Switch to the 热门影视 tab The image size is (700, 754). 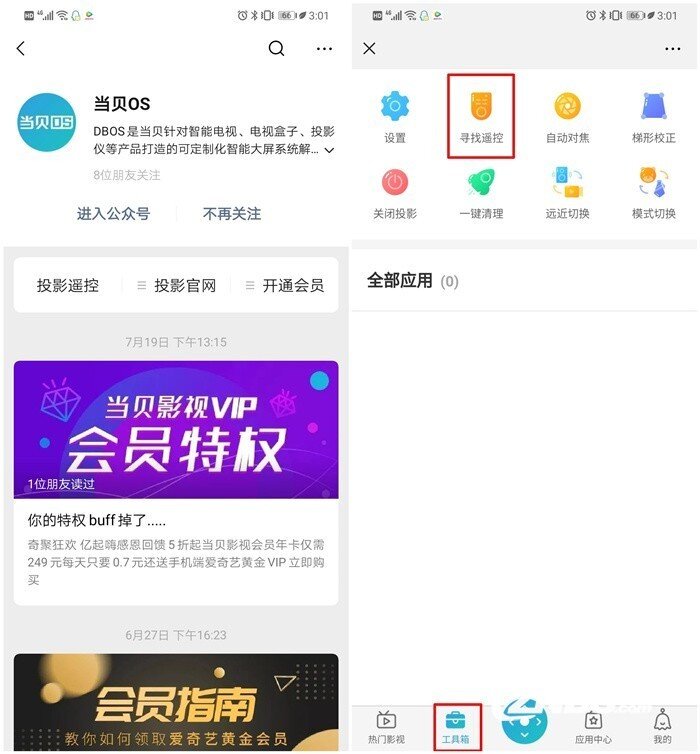386,727
